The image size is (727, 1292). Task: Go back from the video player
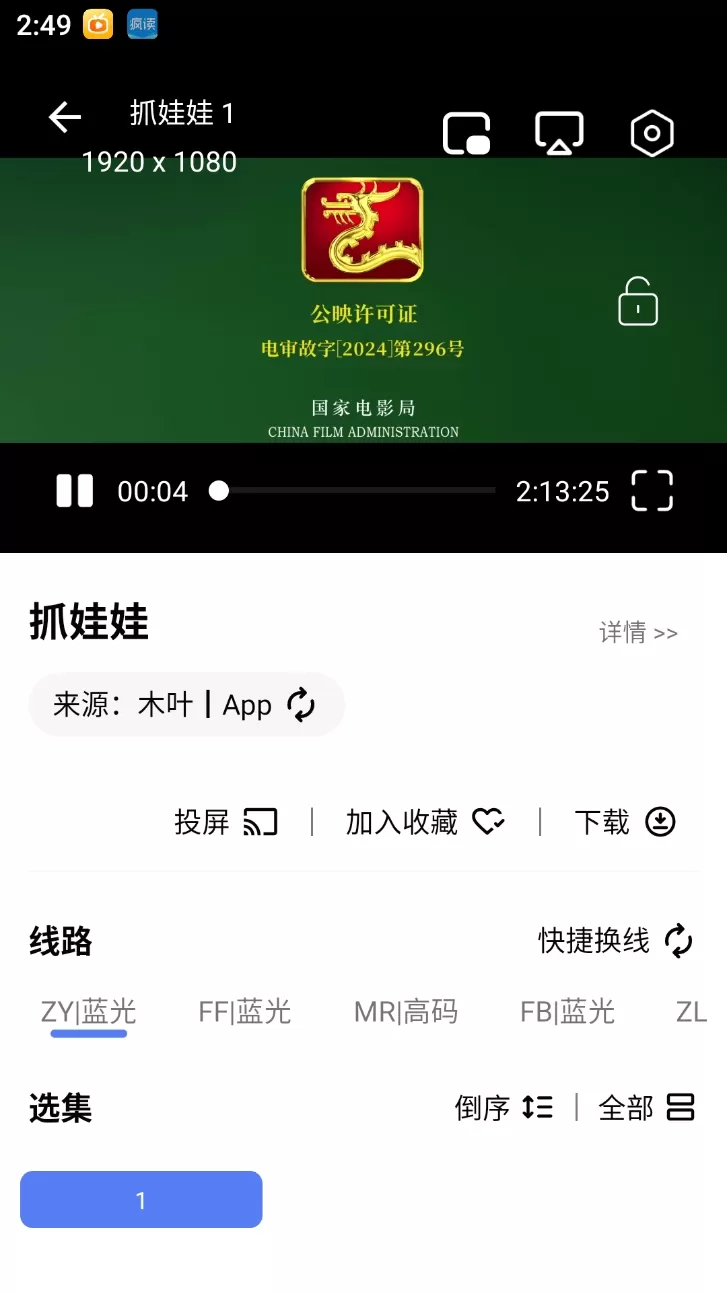65,117
